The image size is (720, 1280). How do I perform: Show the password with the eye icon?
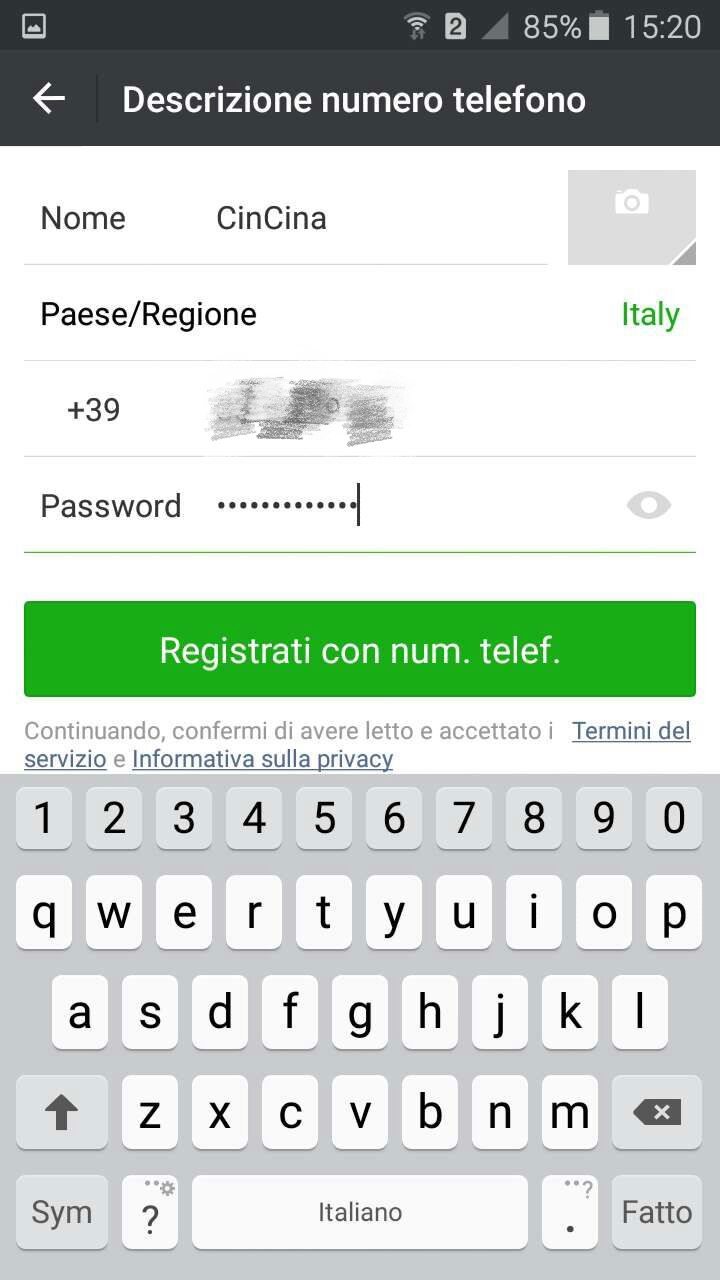[x=648, y=506]
